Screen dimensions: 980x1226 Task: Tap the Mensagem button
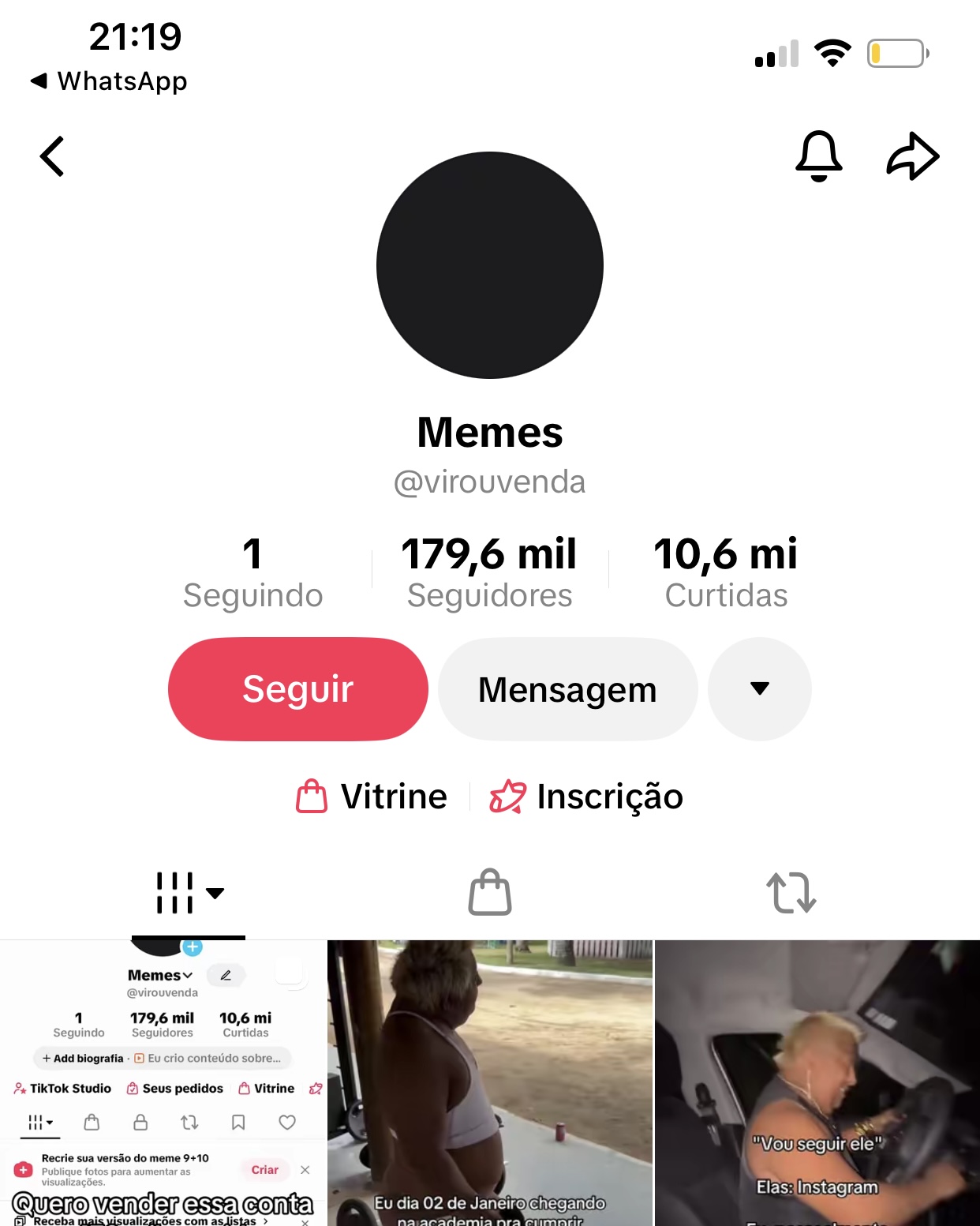coord(567,688)
